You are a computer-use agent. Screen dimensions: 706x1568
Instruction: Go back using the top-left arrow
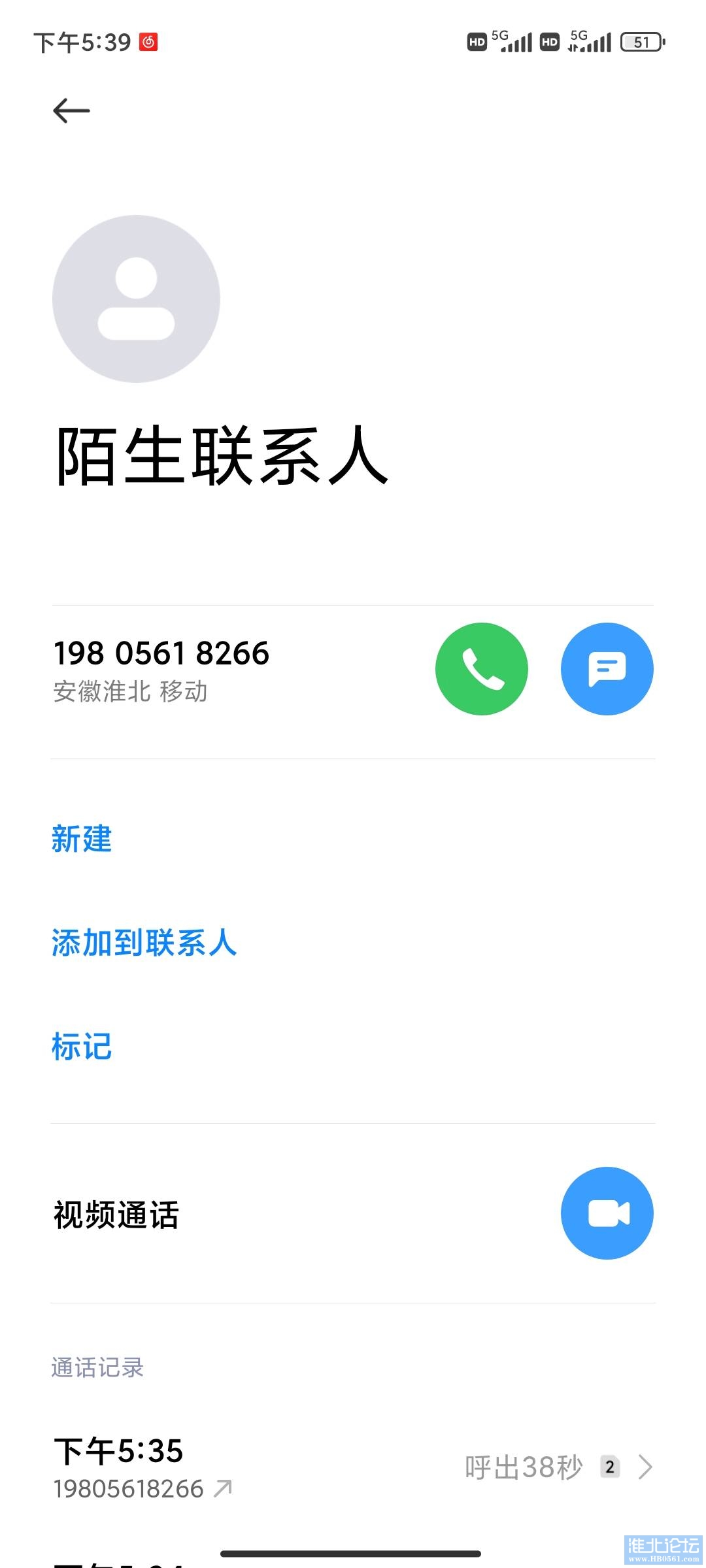71,110
